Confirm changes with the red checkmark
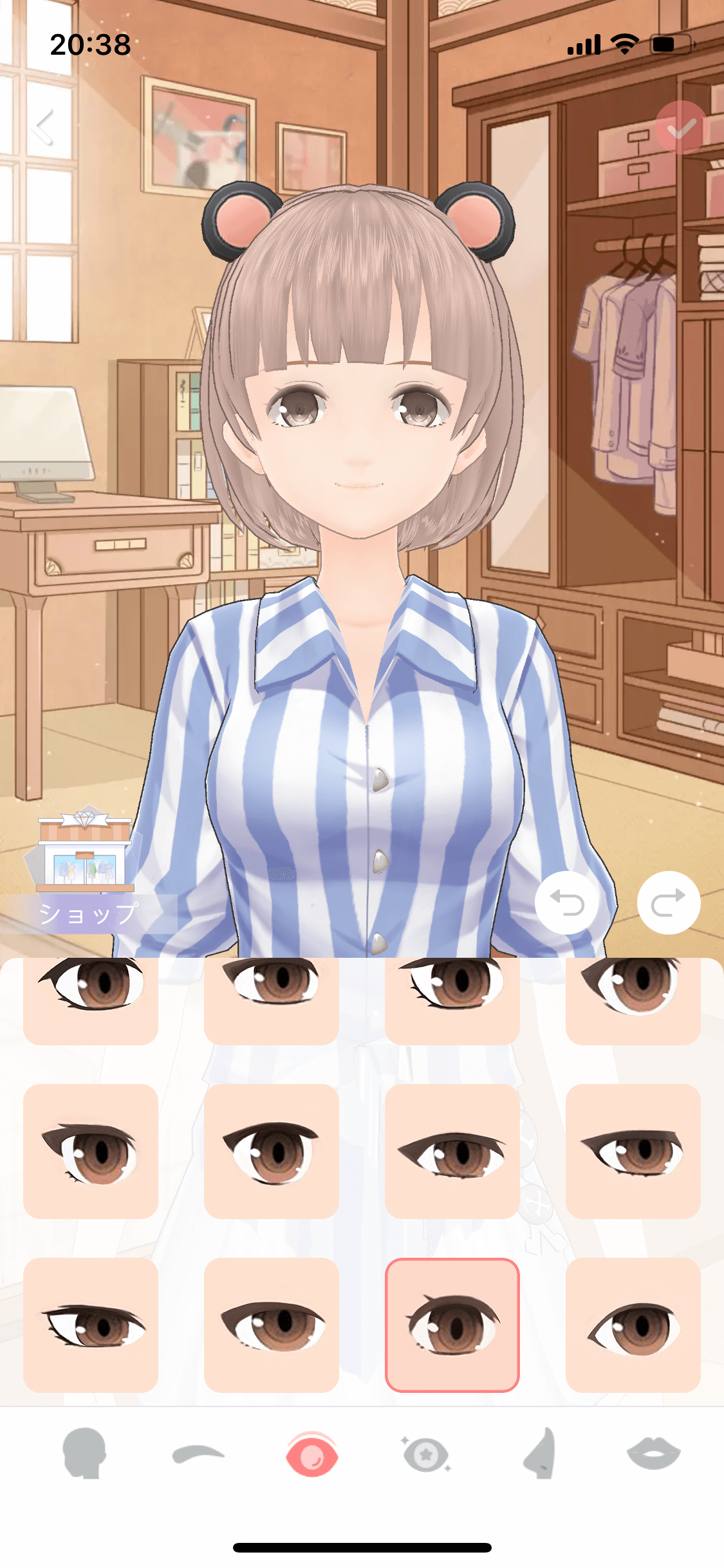The height and width of the screenshot is (1568, 724). [680, 128]
